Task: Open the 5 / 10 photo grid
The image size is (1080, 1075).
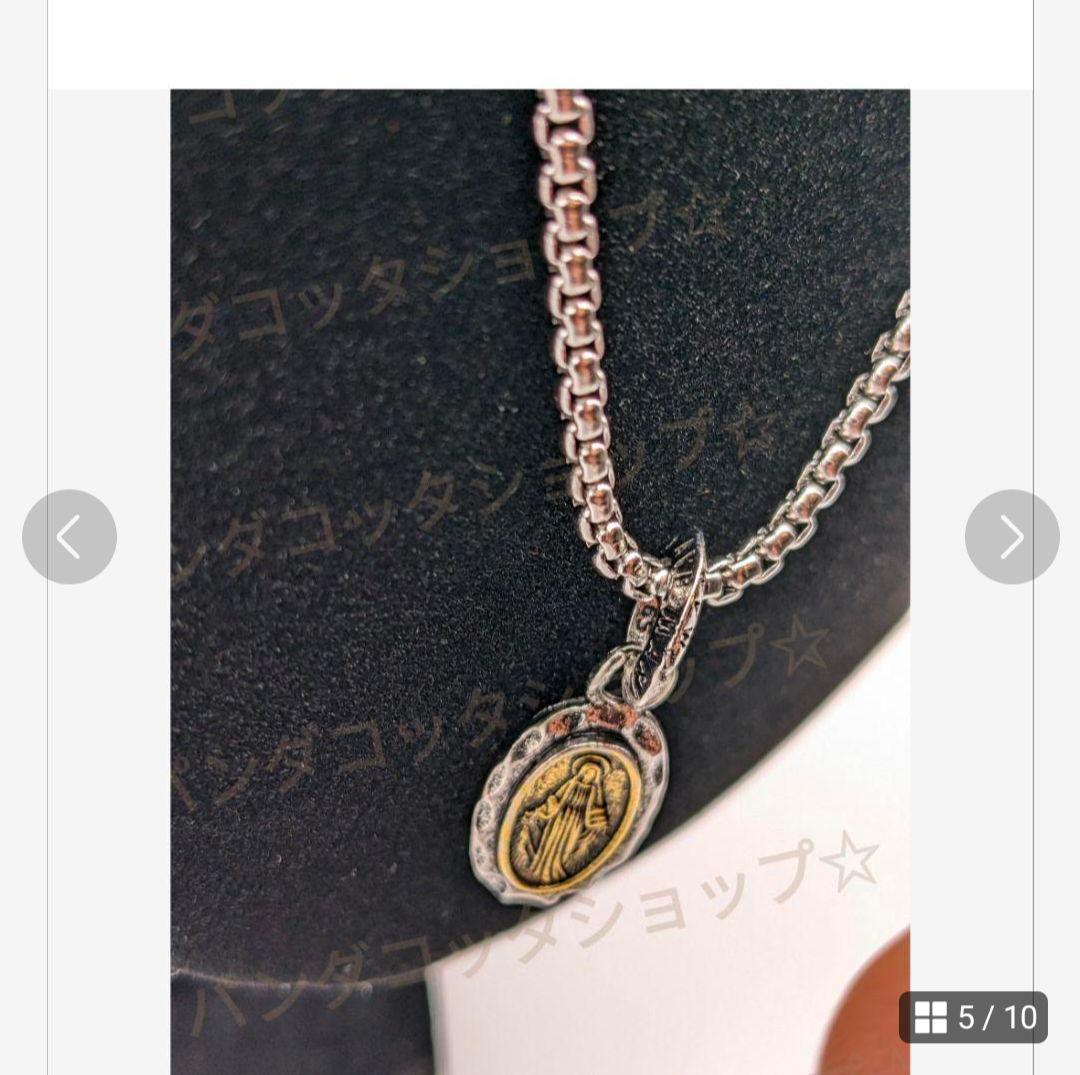Action: click(x=973, y=1017)
